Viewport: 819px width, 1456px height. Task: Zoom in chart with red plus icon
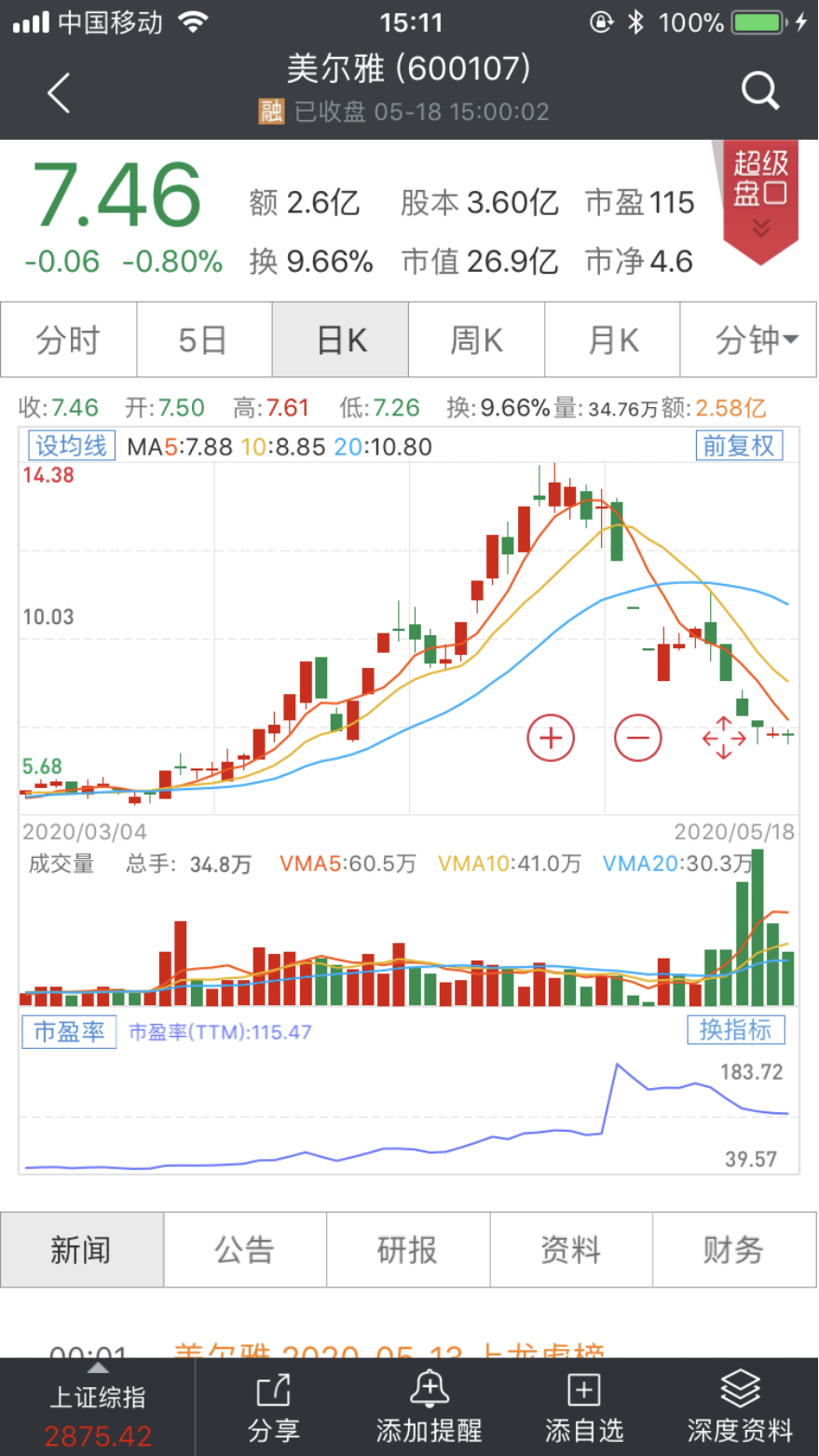(x=550, y=737)
